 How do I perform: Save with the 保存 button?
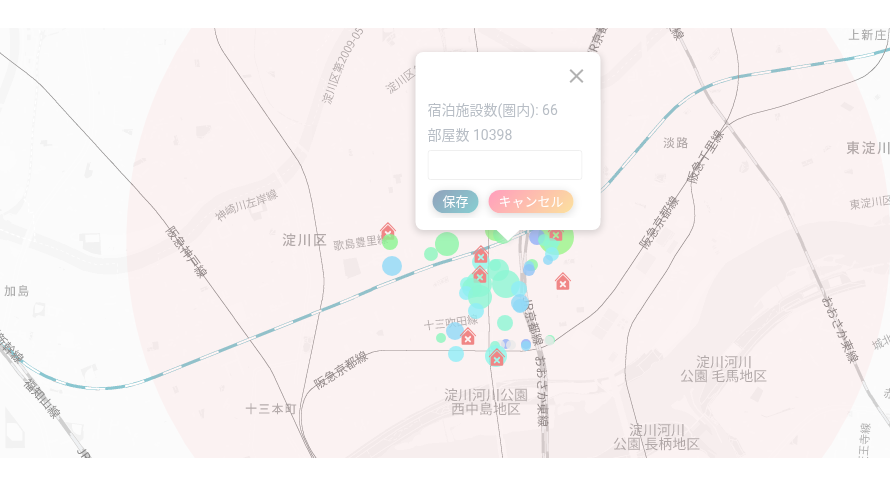pos(455,201)
